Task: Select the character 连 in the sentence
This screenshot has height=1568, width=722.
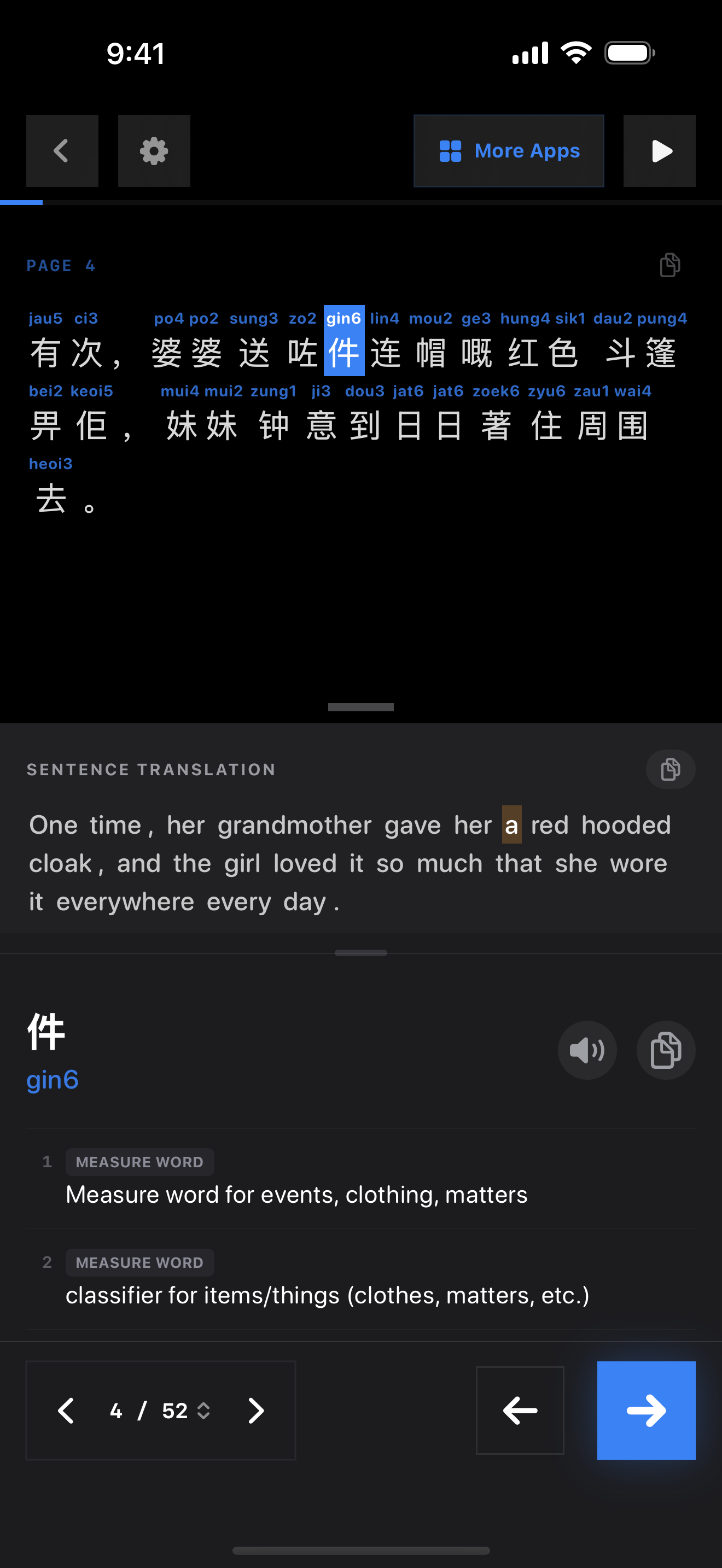Action: coord(386,353)
